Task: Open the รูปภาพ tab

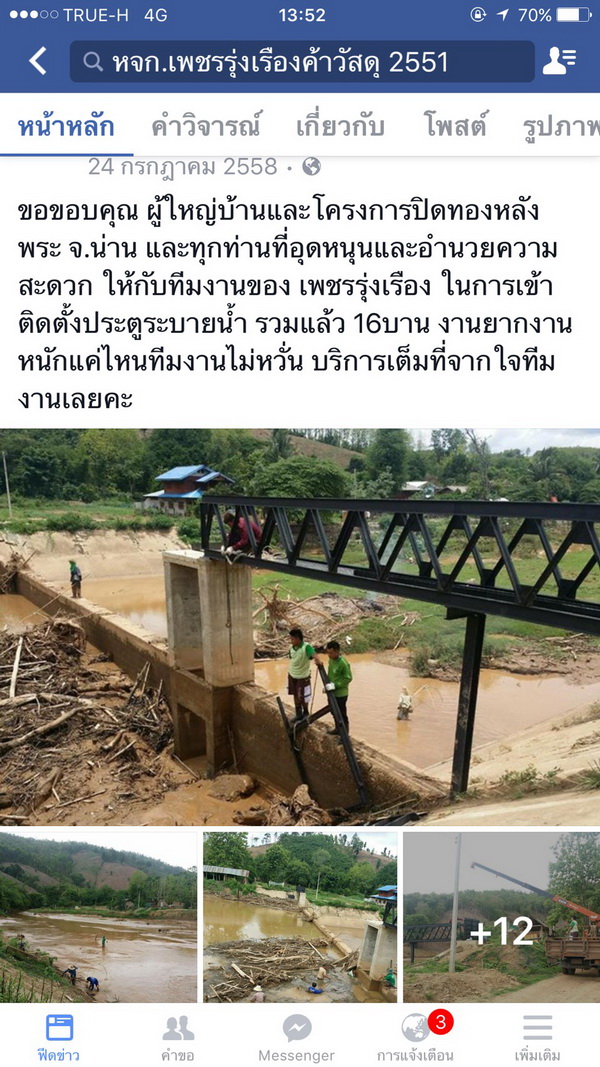Action: click(x=560, y=127)
